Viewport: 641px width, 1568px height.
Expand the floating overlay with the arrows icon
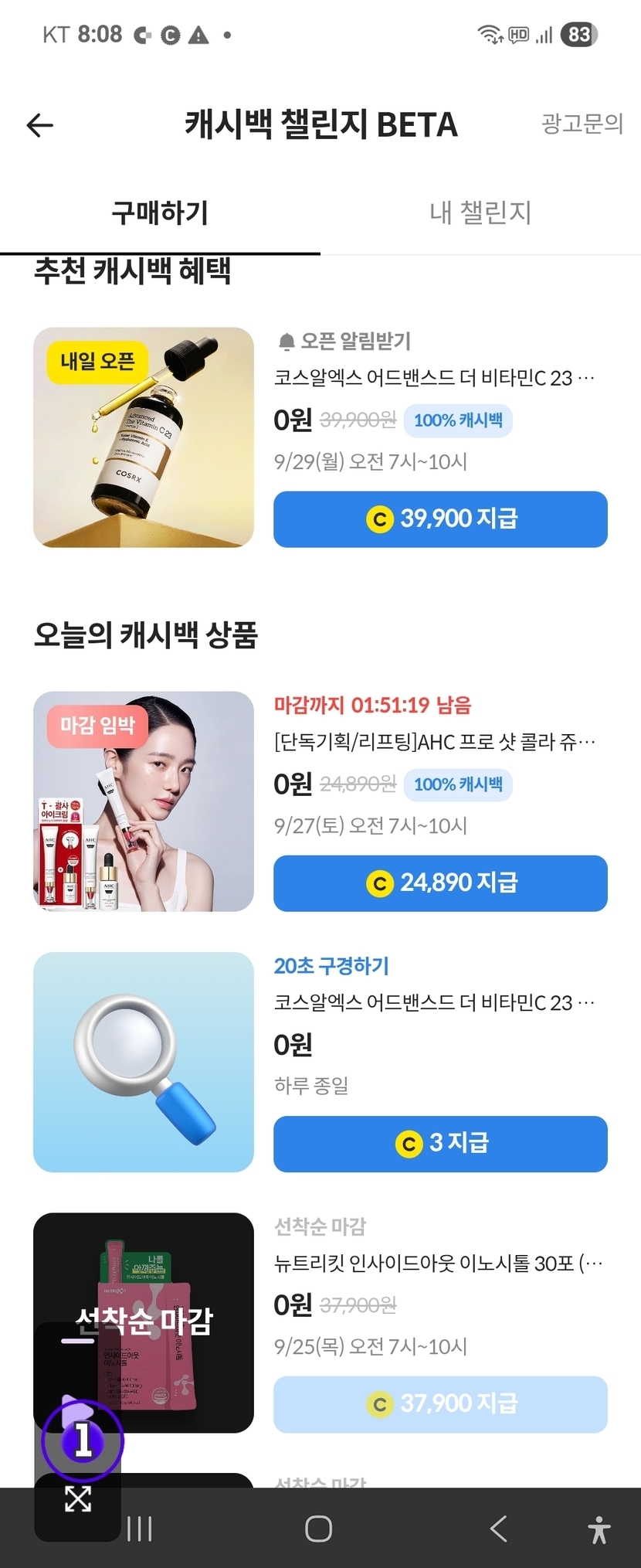(78, 1499)
